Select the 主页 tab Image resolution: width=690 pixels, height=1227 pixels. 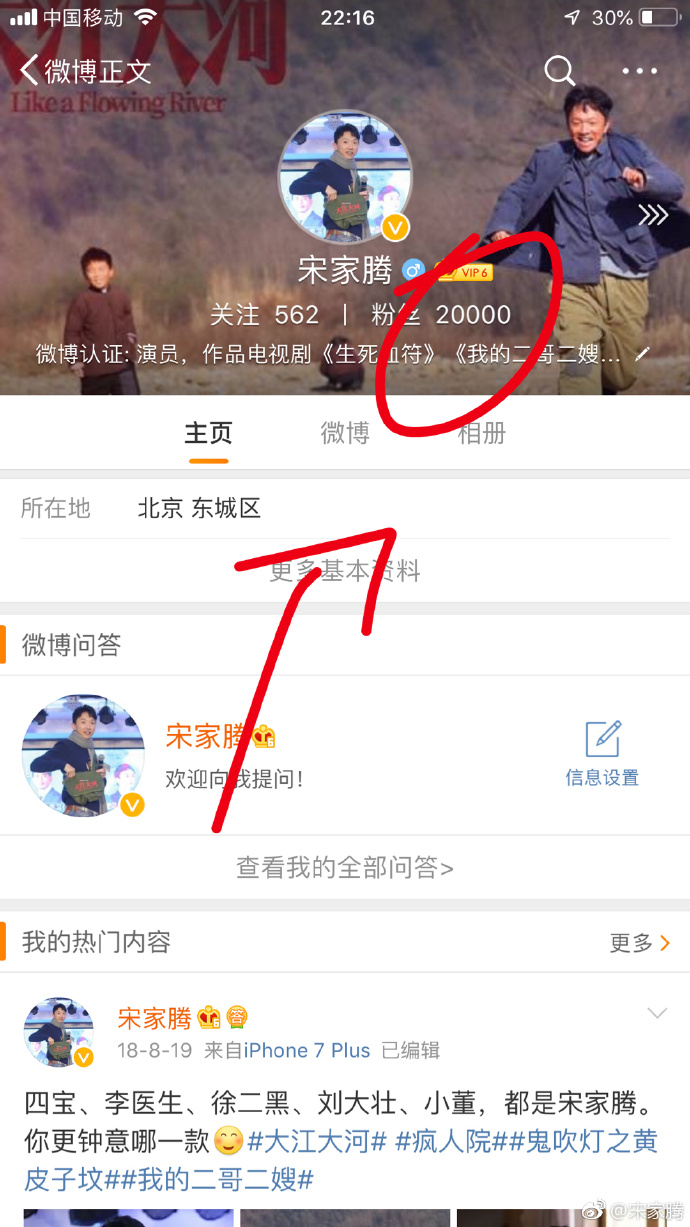click(209, 433)
